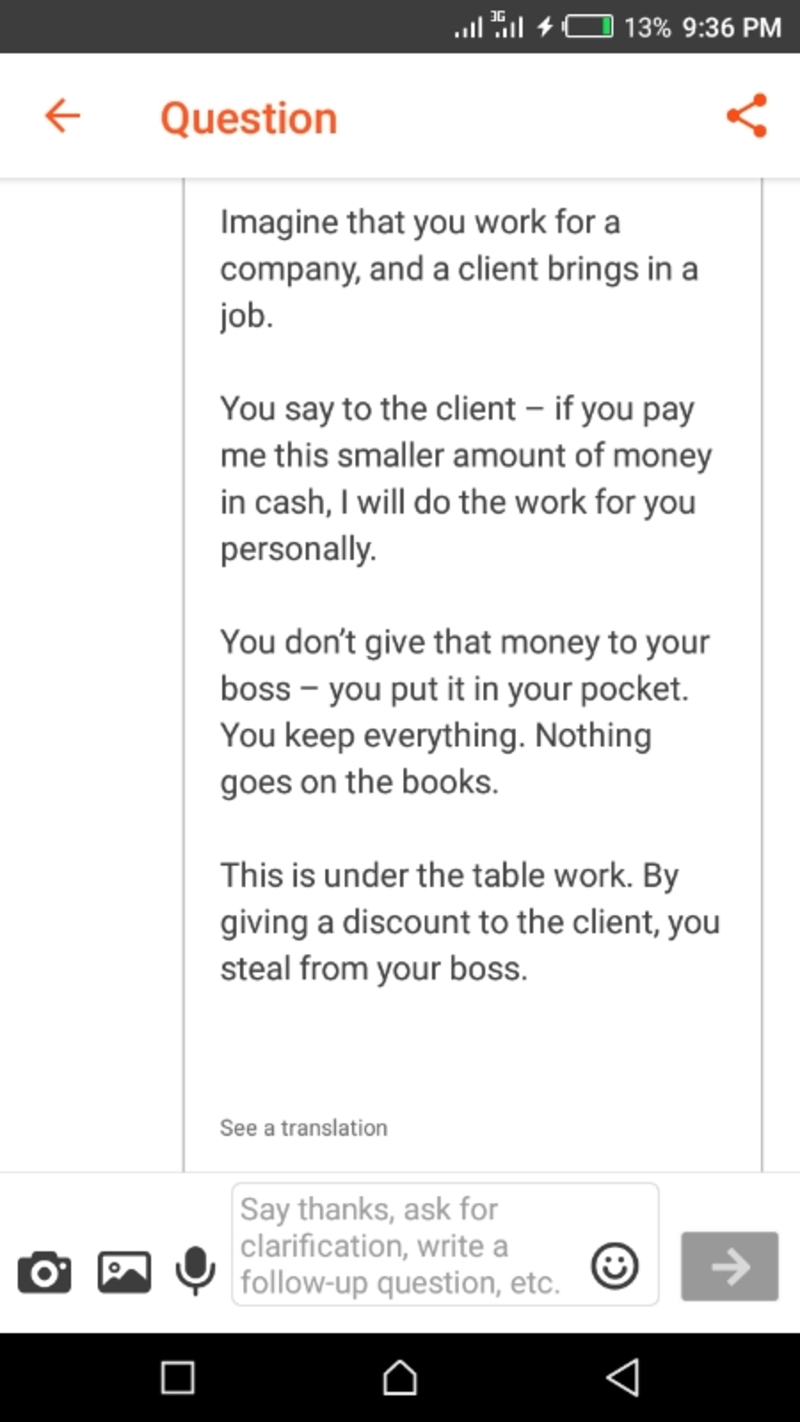The width and height of the screenshot is (800, 1422).
Task: Focus the reply message text field
Action: point(410,1245)
